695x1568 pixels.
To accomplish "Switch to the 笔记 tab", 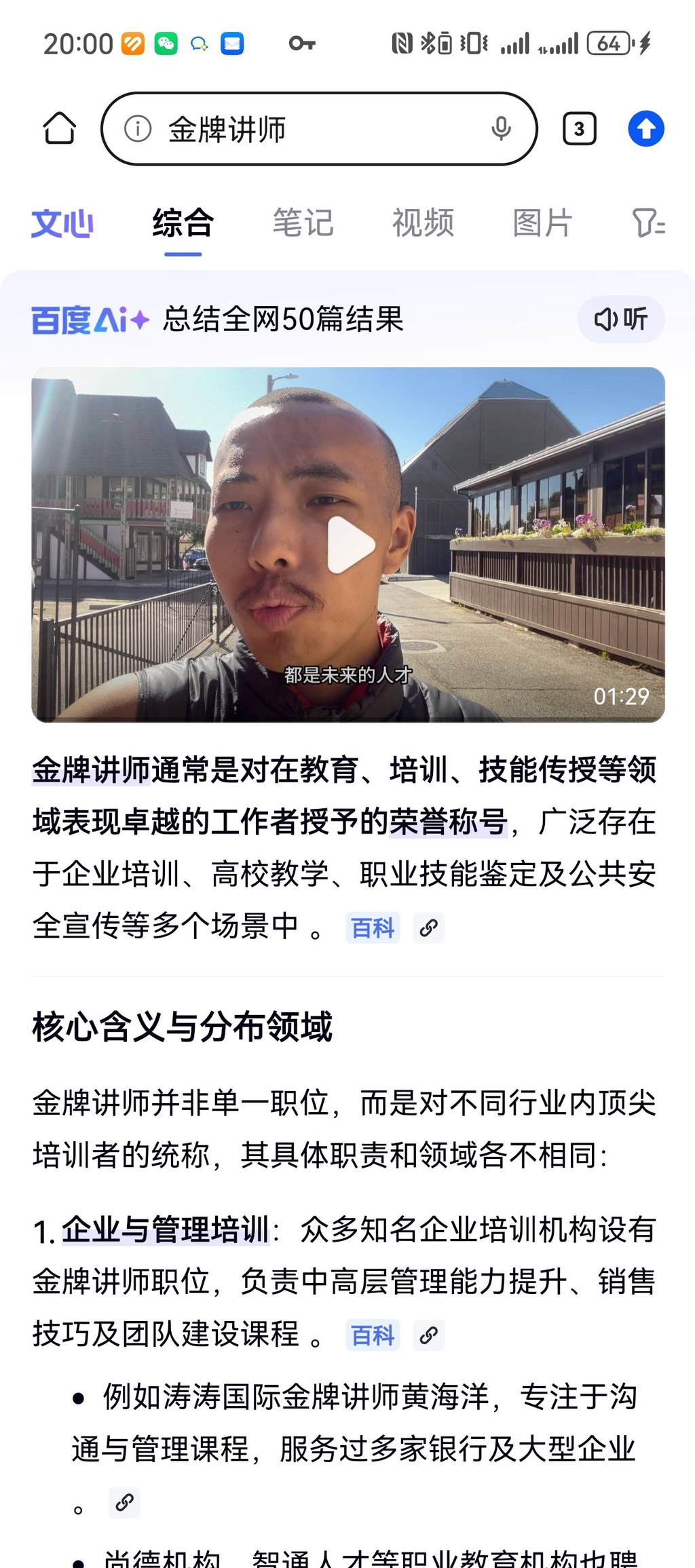I will tap(303, 223).
